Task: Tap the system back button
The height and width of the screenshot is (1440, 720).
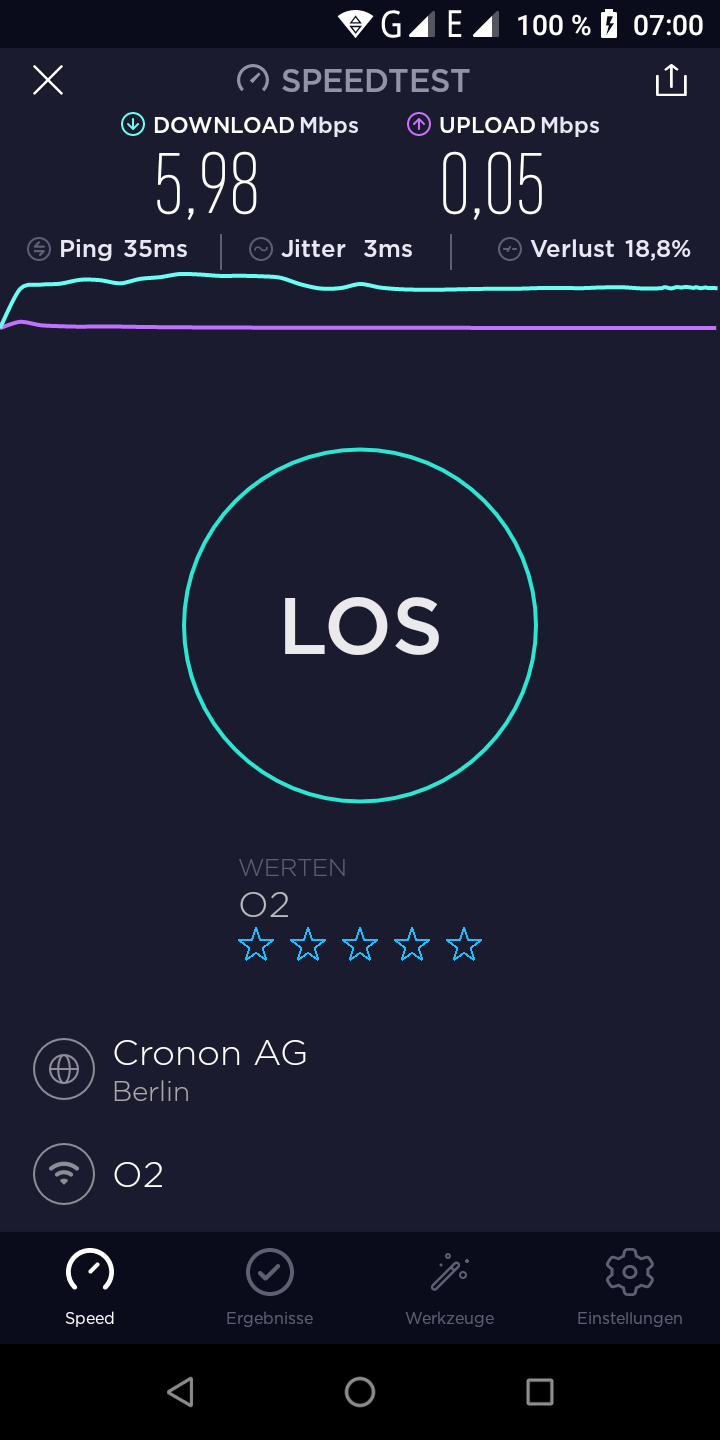Action: pyautogui.click(x=180, y=1392)
